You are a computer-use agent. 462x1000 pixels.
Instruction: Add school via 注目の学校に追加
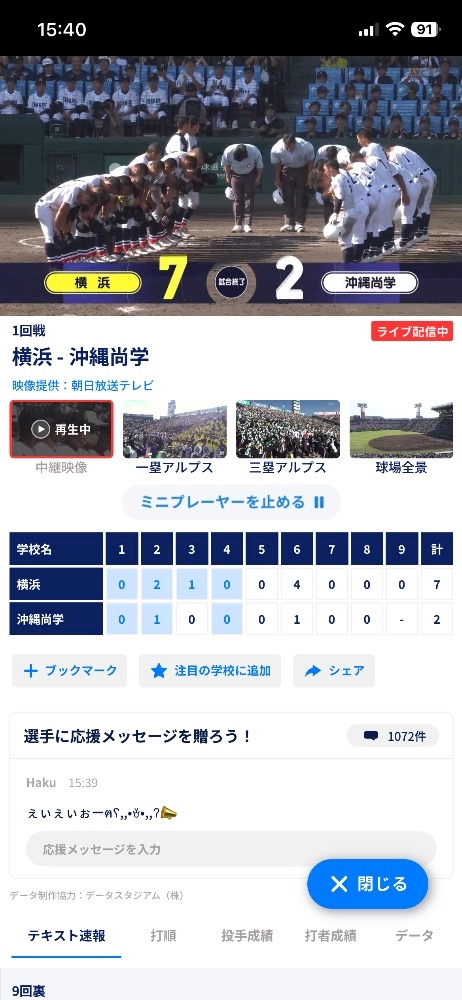click(x=210, y=670)
